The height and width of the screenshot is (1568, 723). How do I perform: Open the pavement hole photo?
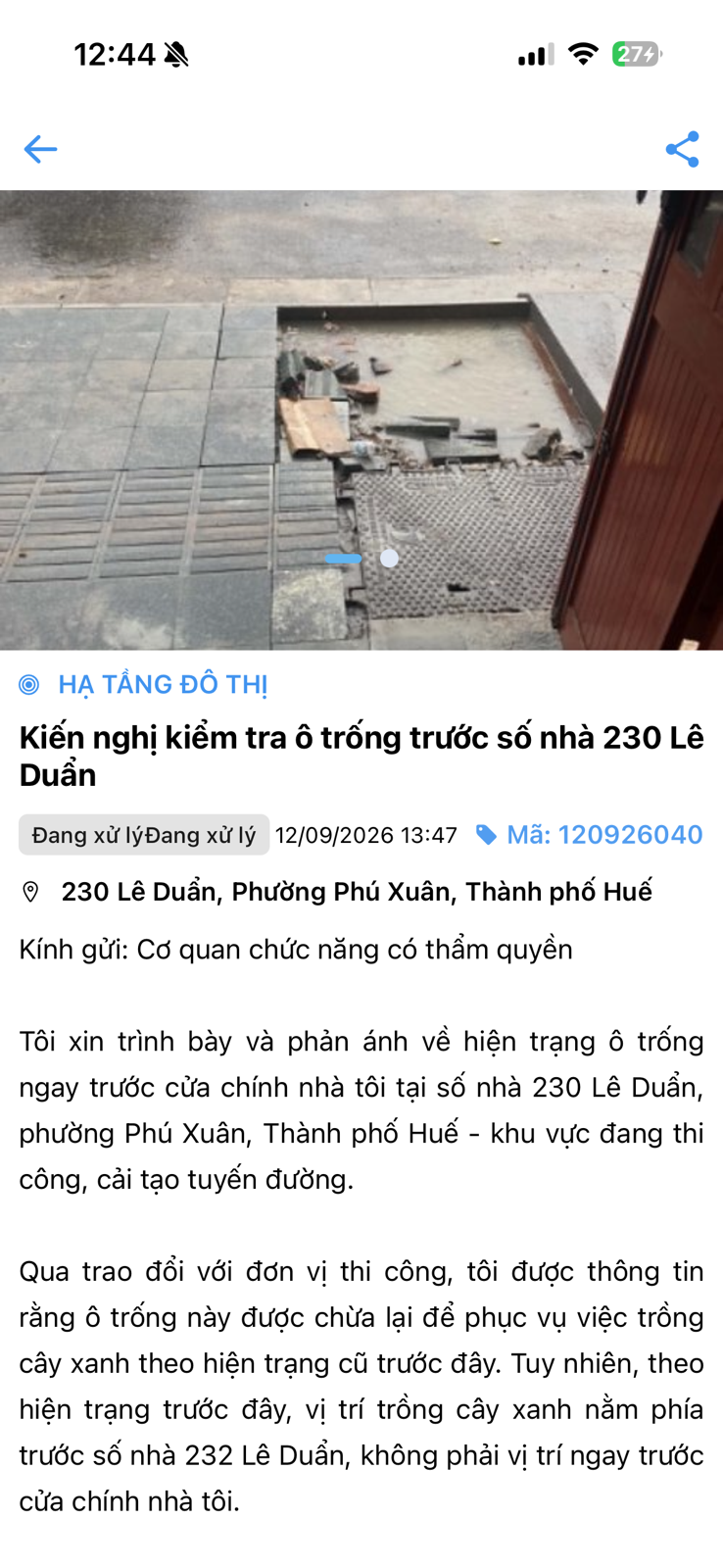pos(361,419)
